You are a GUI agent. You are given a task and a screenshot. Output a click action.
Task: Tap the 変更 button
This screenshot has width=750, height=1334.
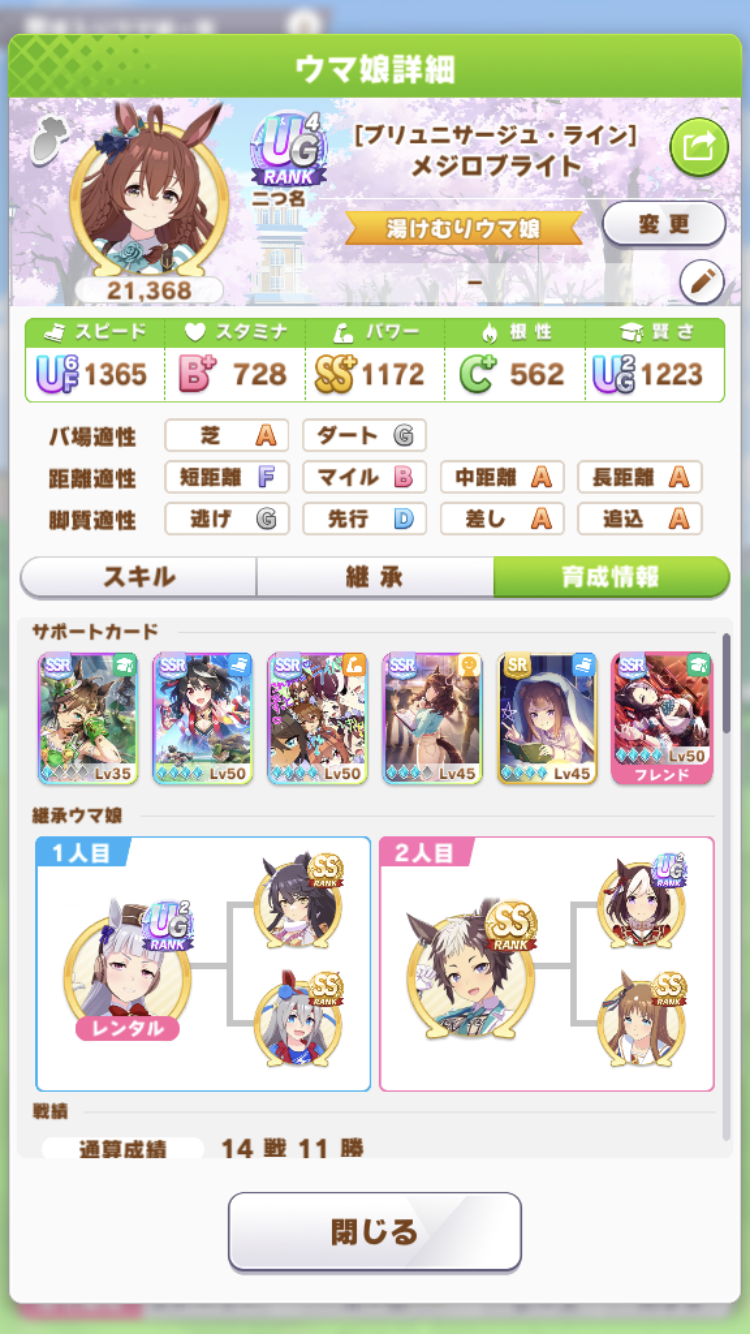[x=664, y=224]
